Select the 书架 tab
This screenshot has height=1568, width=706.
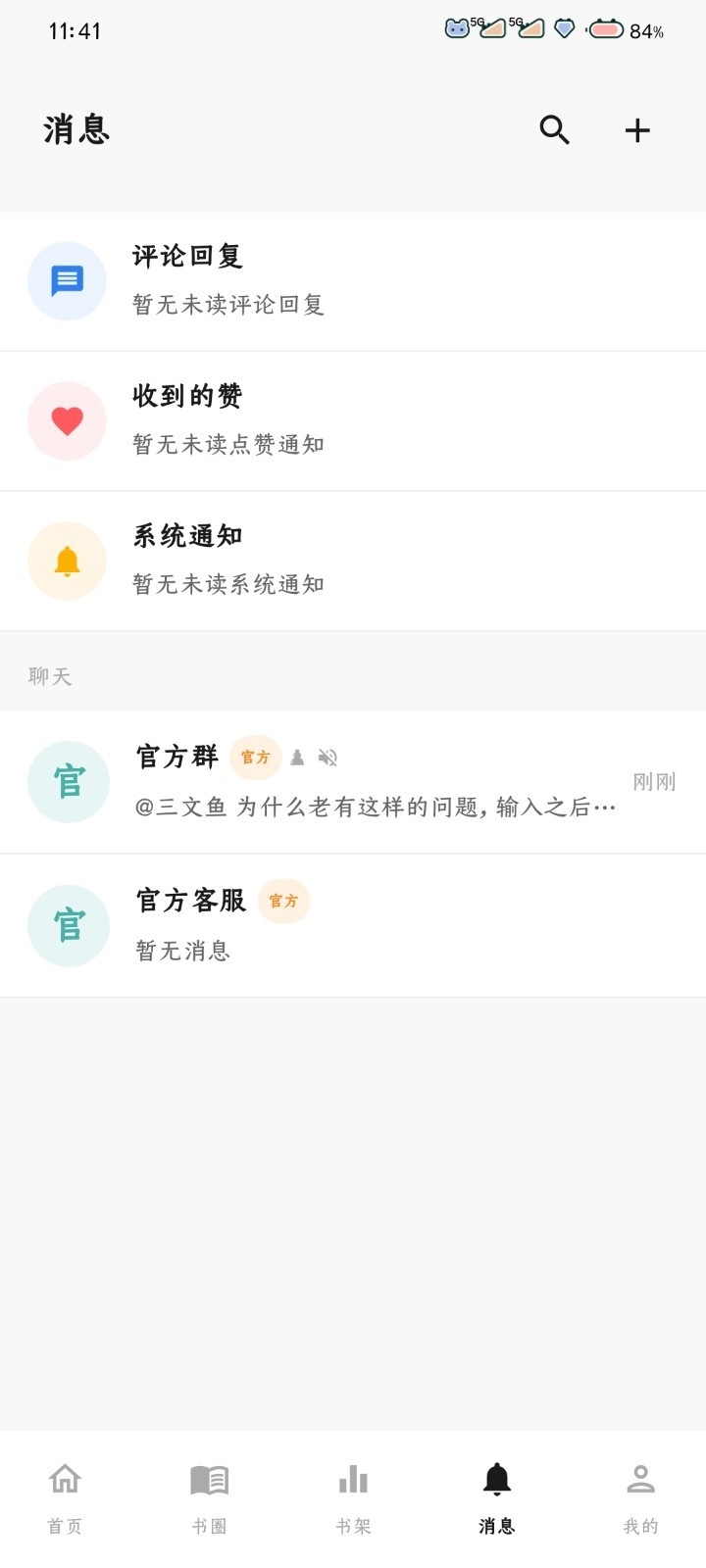353,1498
